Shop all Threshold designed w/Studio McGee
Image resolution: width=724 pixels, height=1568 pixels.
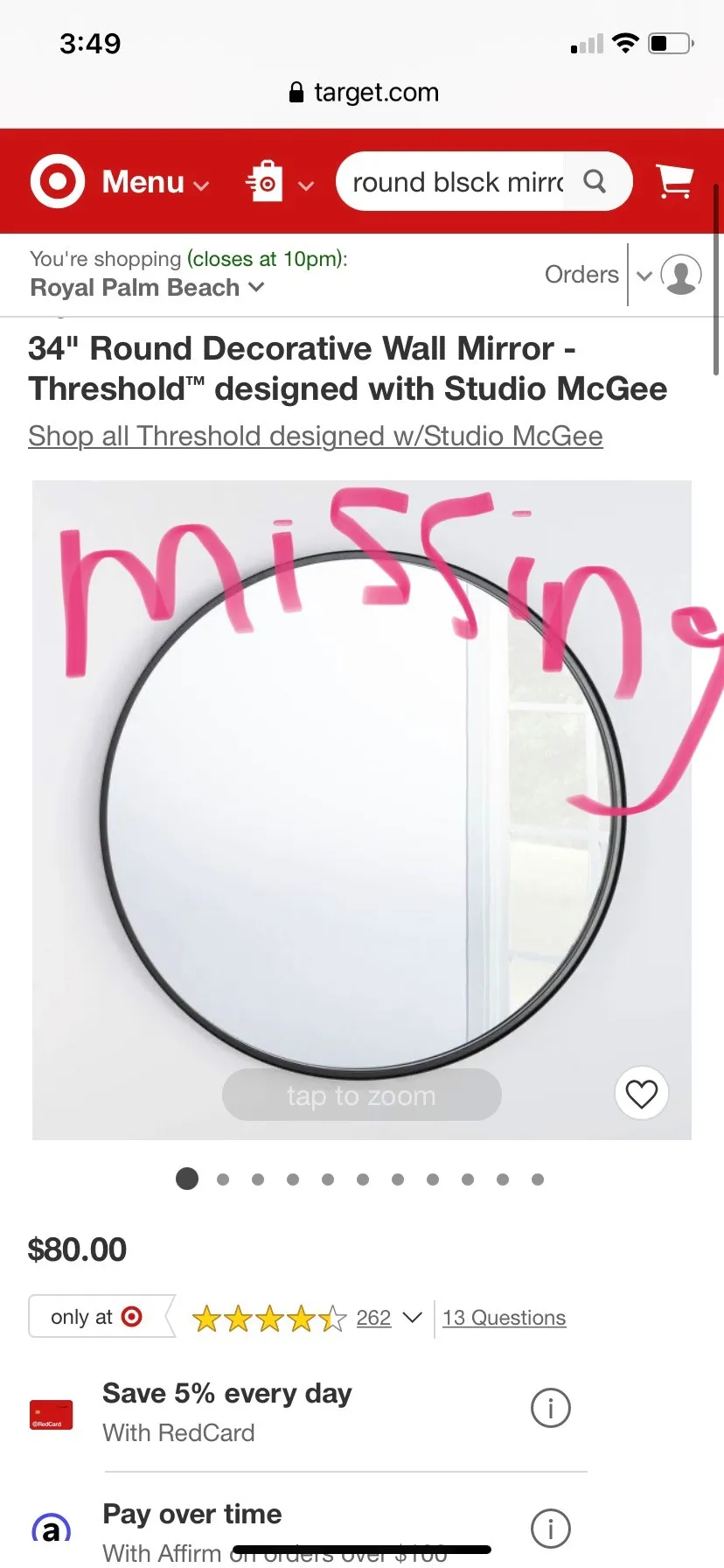pyautogui.click(x=315, y=436)
